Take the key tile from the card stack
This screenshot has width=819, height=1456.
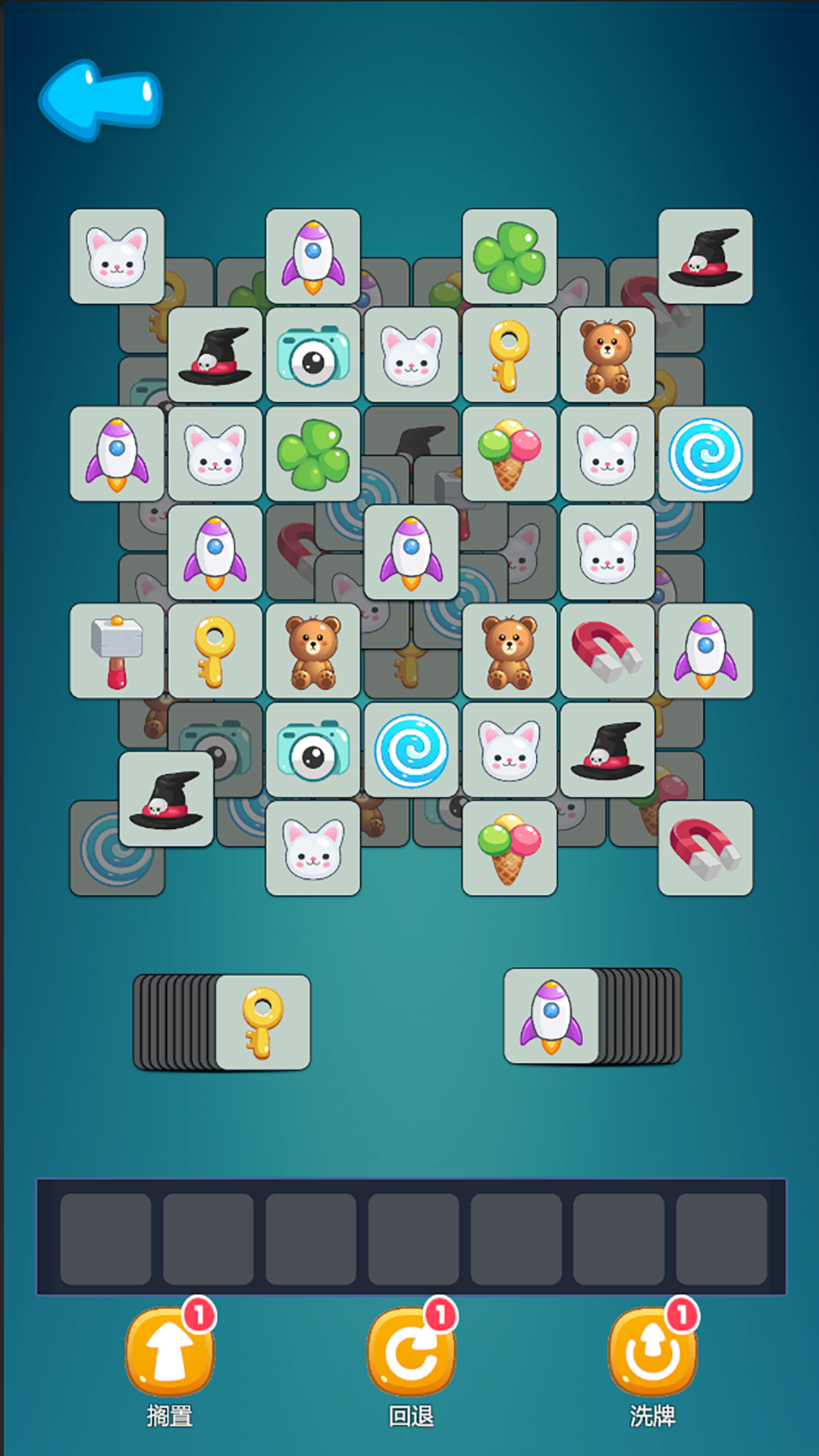(263, 1022)
